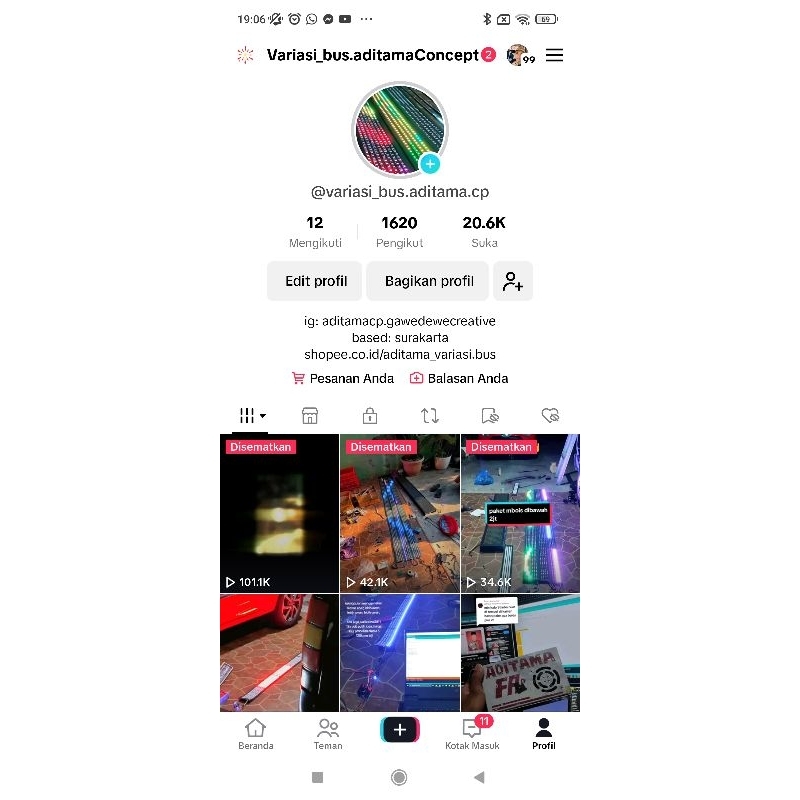Open Balasan Anda
Image resolution: width=800 pixels, height=800 pixels.
[459, 379]
